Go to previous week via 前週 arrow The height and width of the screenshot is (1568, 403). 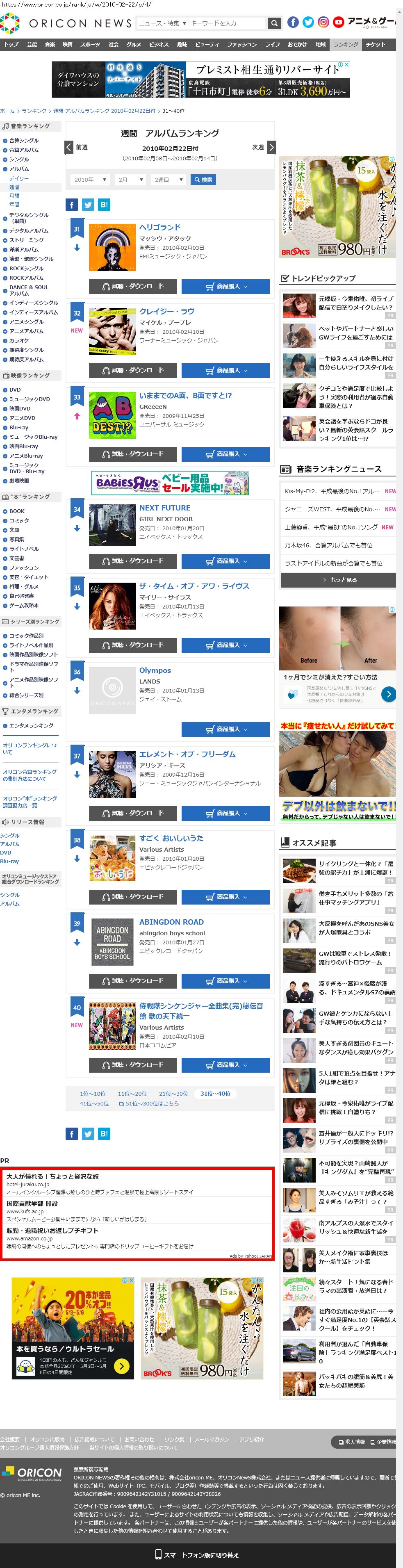tap(71, 147)
